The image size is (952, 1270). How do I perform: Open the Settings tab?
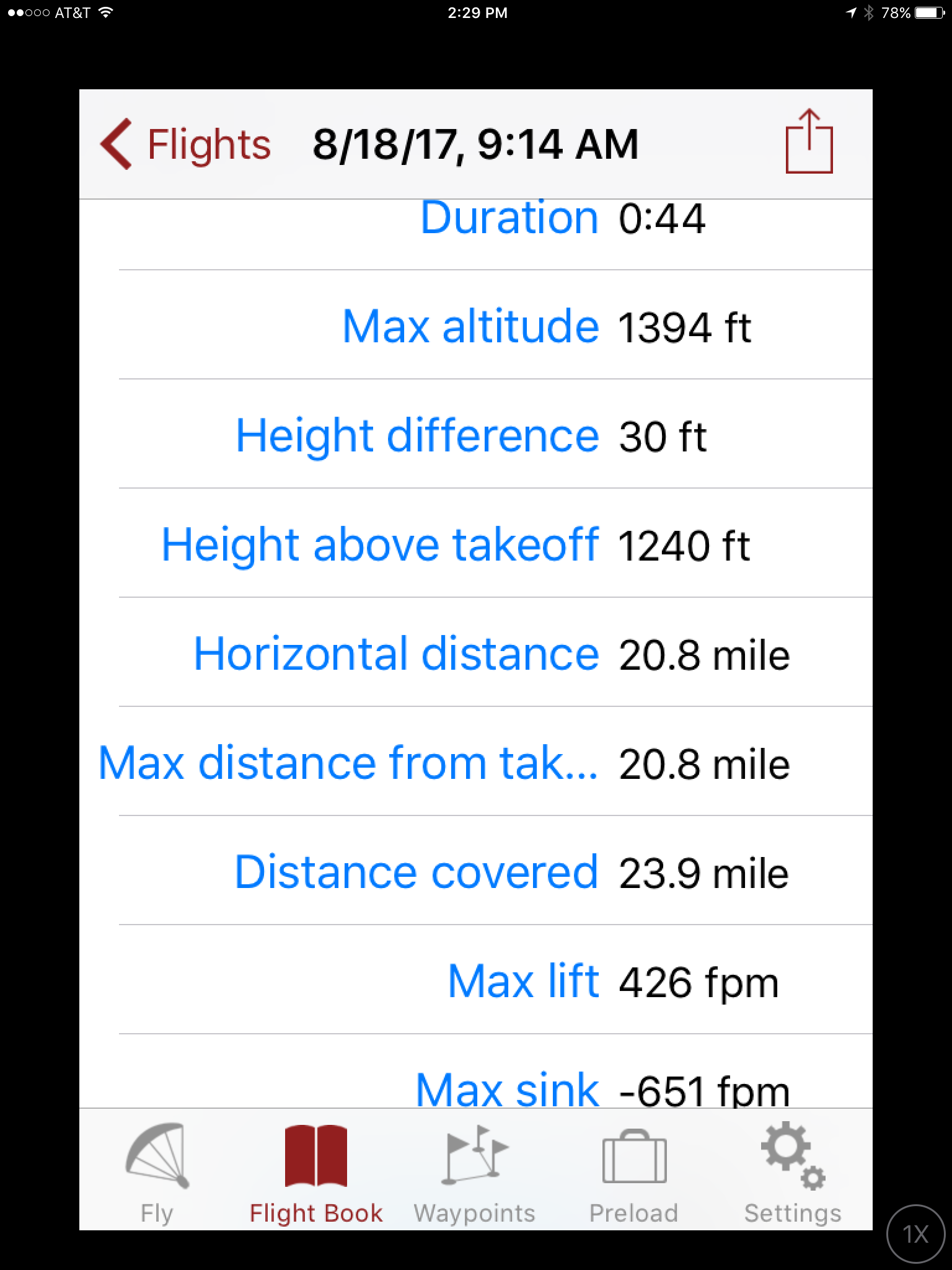793,1172
